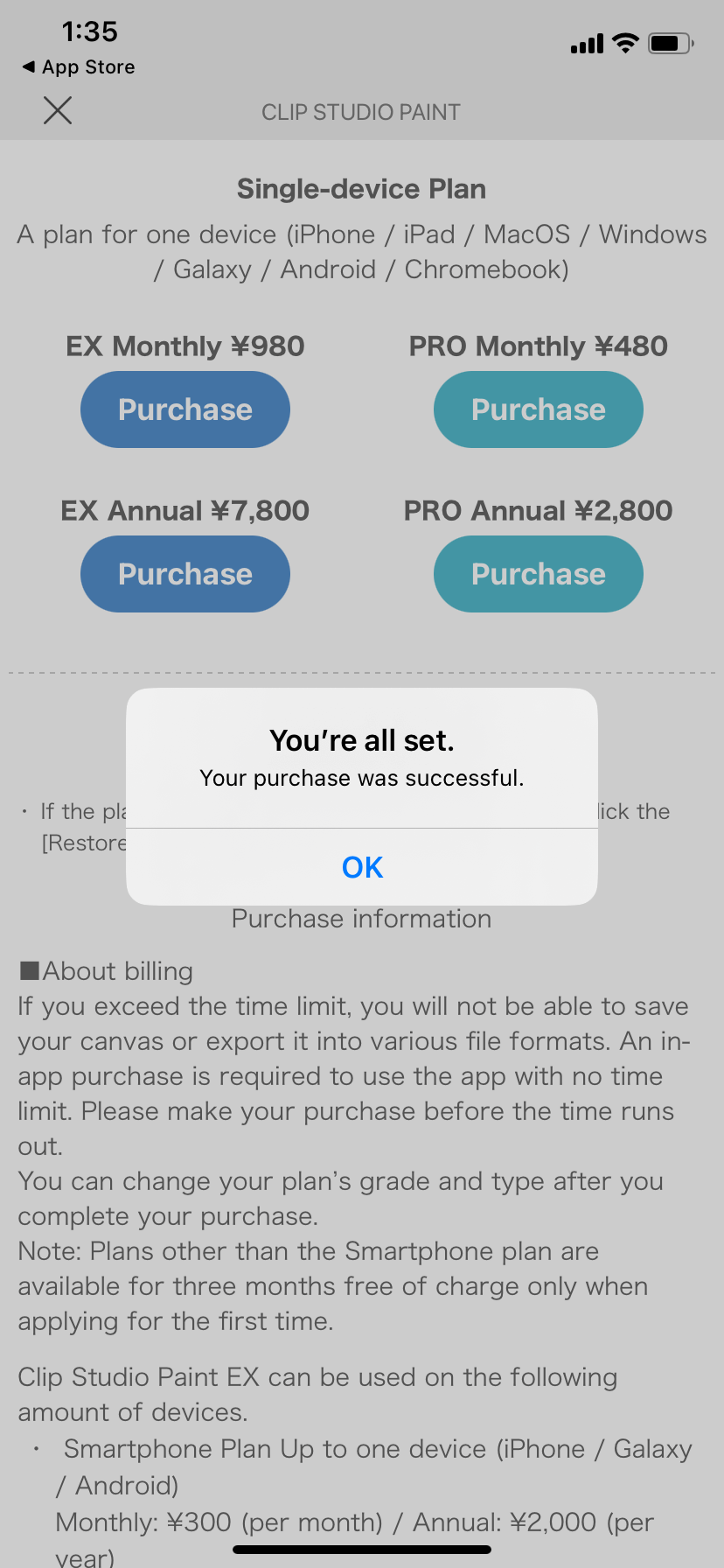Return to the App Store
Screen dimensions: 724x1568
tap(79, 67)
